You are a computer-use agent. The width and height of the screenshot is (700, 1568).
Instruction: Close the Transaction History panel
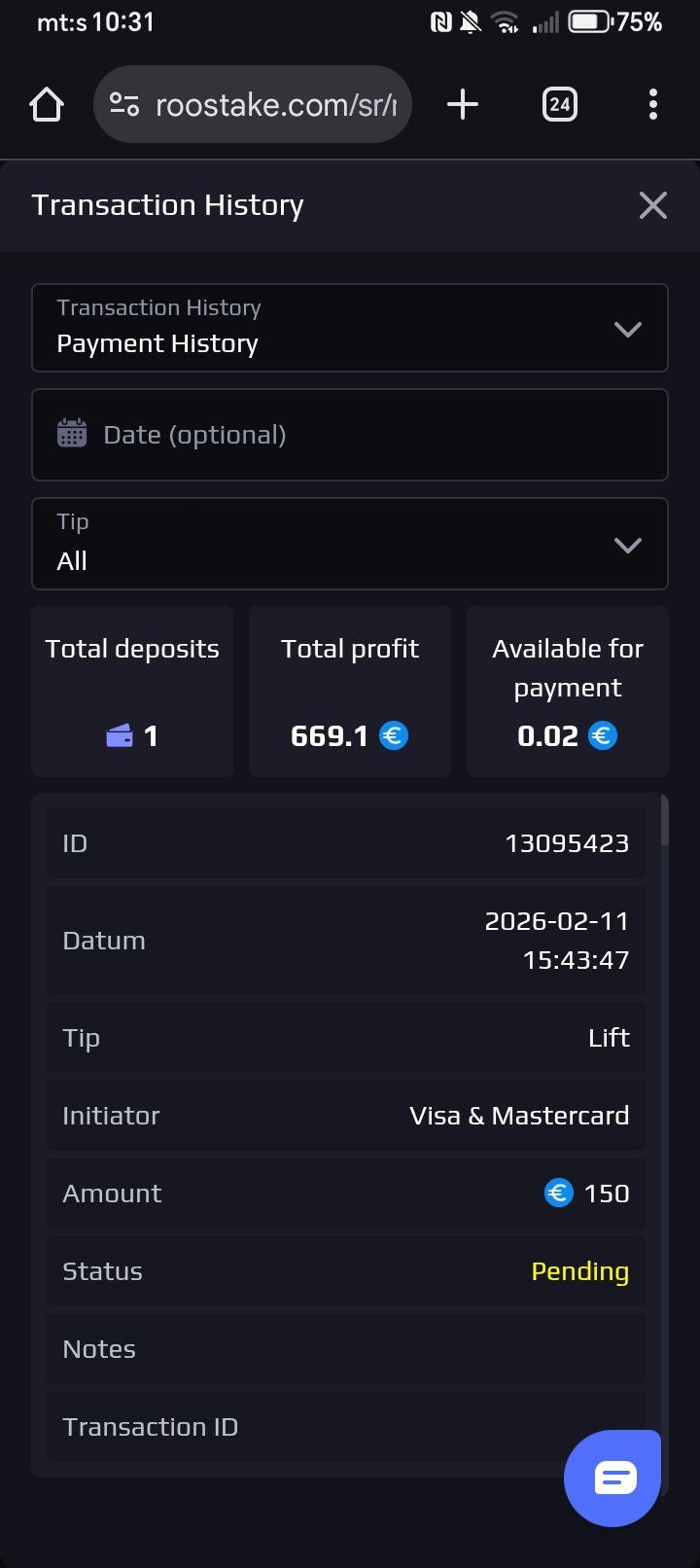(x=652, y=205)
